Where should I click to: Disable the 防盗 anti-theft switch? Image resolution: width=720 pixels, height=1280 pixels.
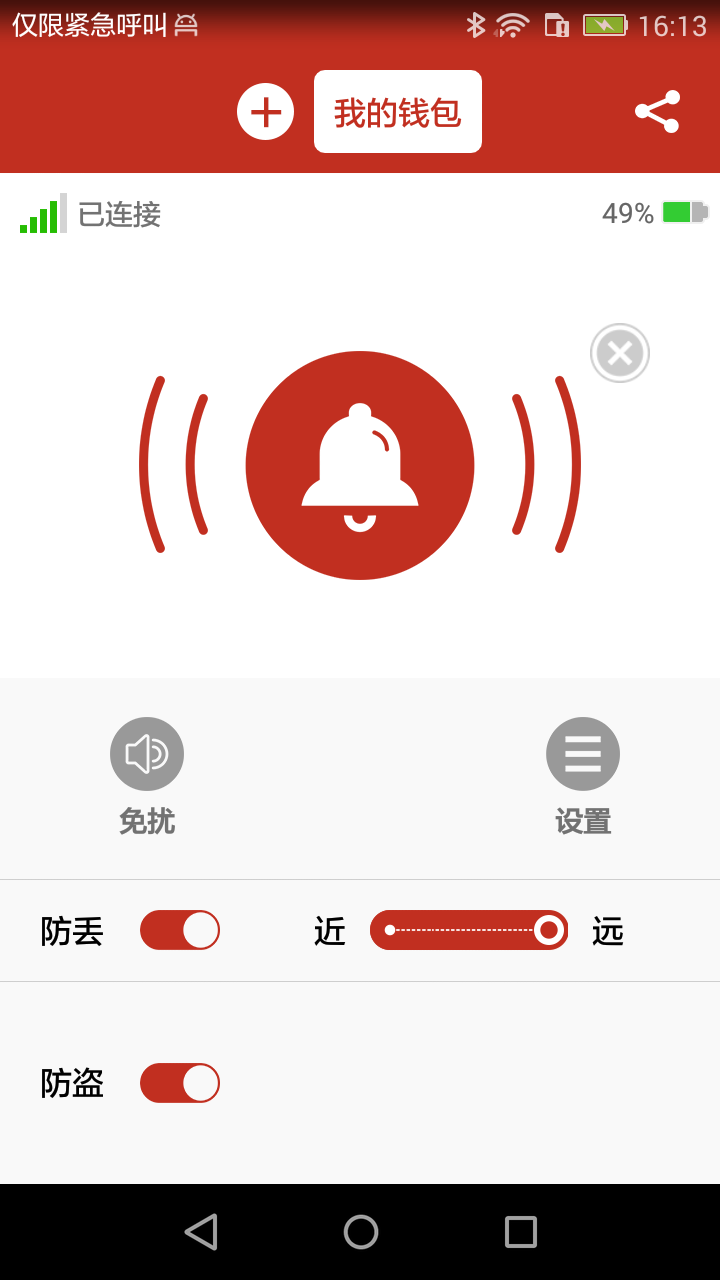[x=180, y=1083]
